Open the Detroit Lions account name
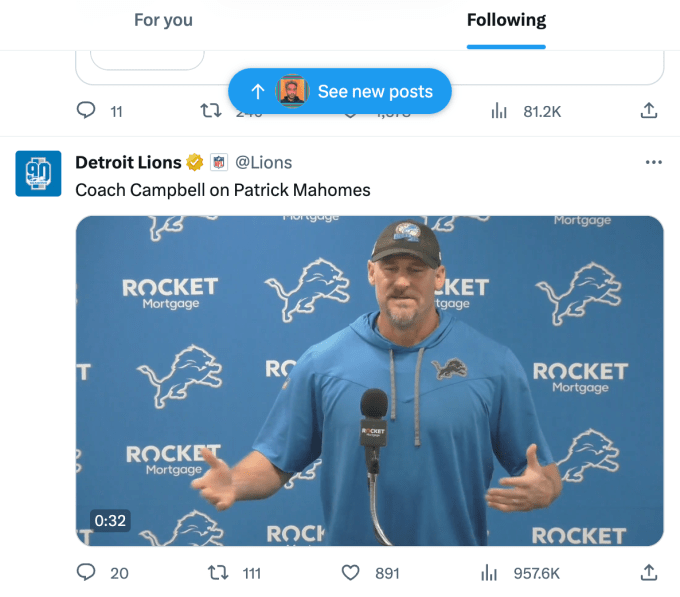 click(x=129, y=162)
